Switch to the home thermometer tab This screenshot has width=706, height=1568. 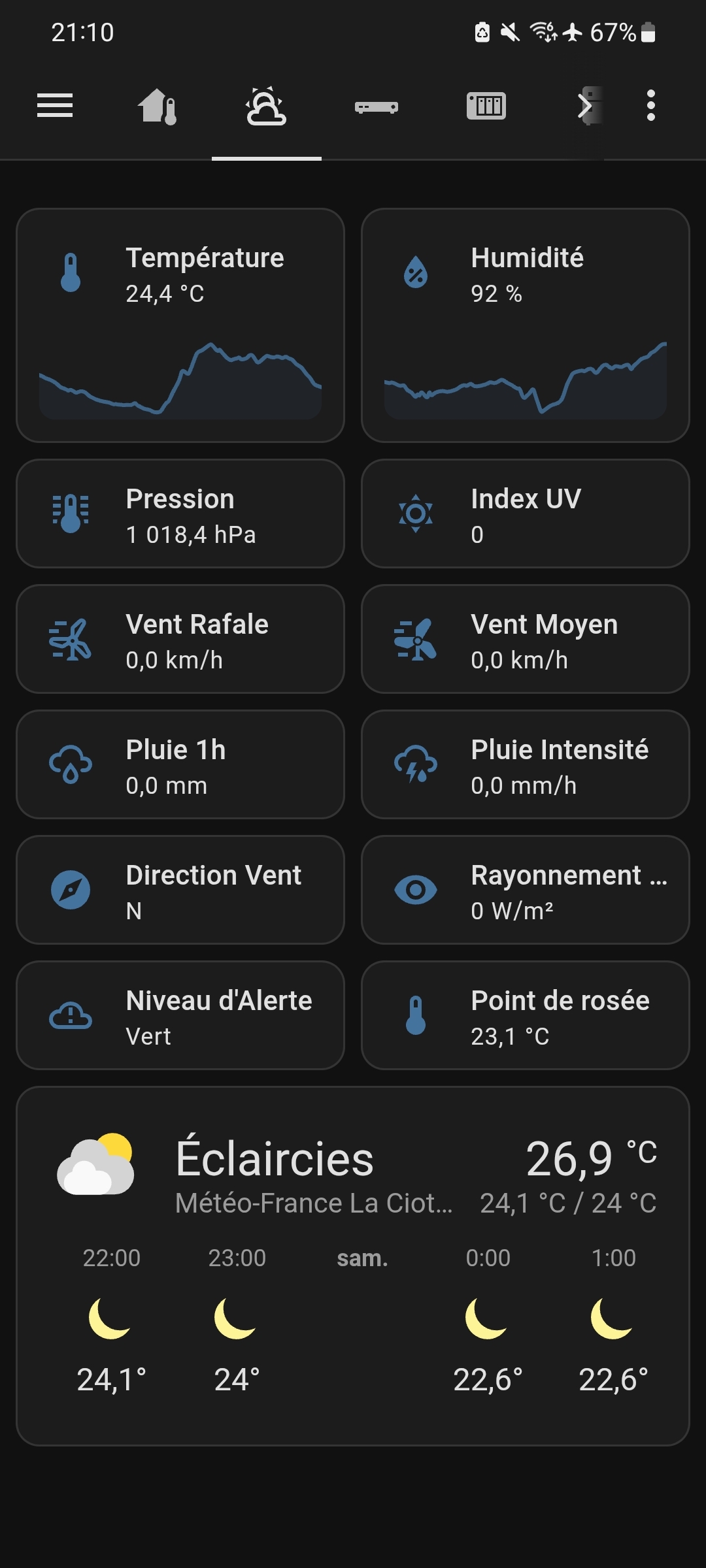click(157, 106)
